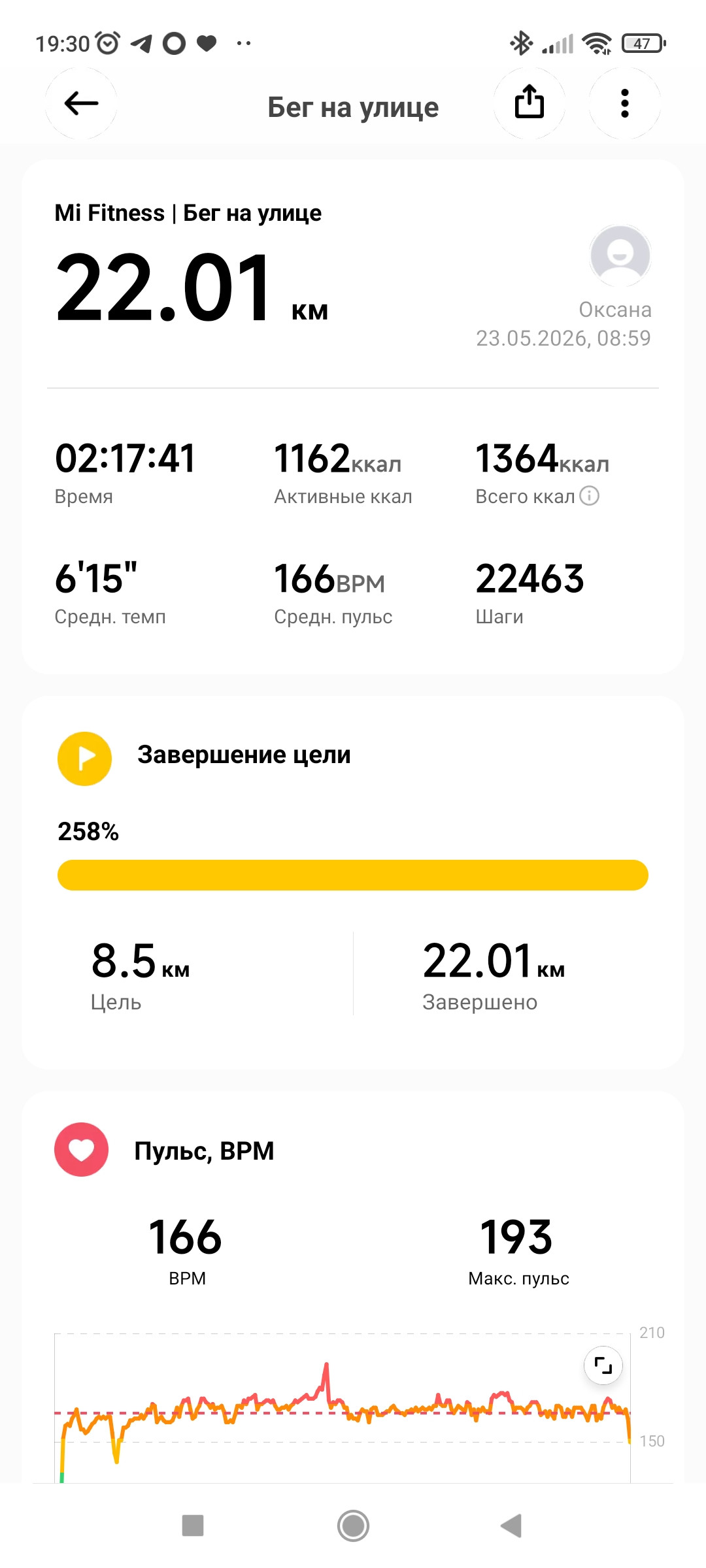Share this running workout
Image resolution: width=706 pixels, height=1568 pixels.
[529, 103]
